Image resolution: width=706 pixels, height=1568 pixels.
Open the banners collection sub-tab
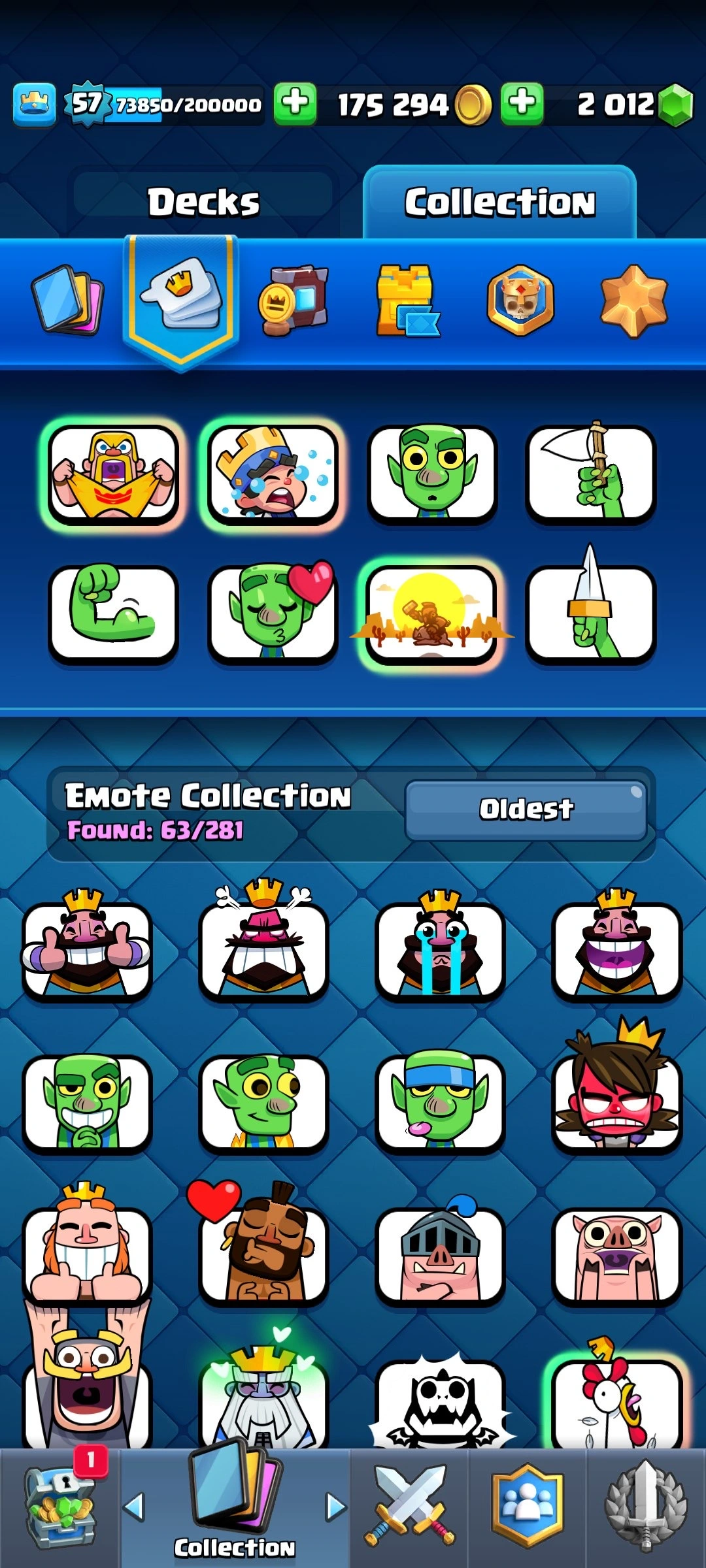[x=294, y=300]
